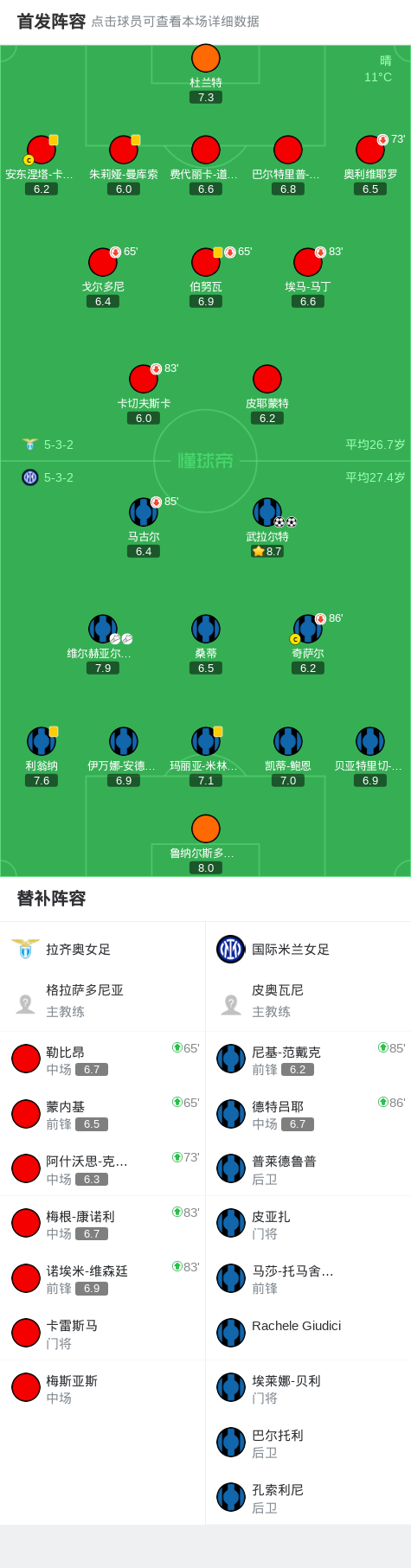Select player 奥利维耶罗 on the pitch
The image size is (411, 1568).
tap(370, 165)
